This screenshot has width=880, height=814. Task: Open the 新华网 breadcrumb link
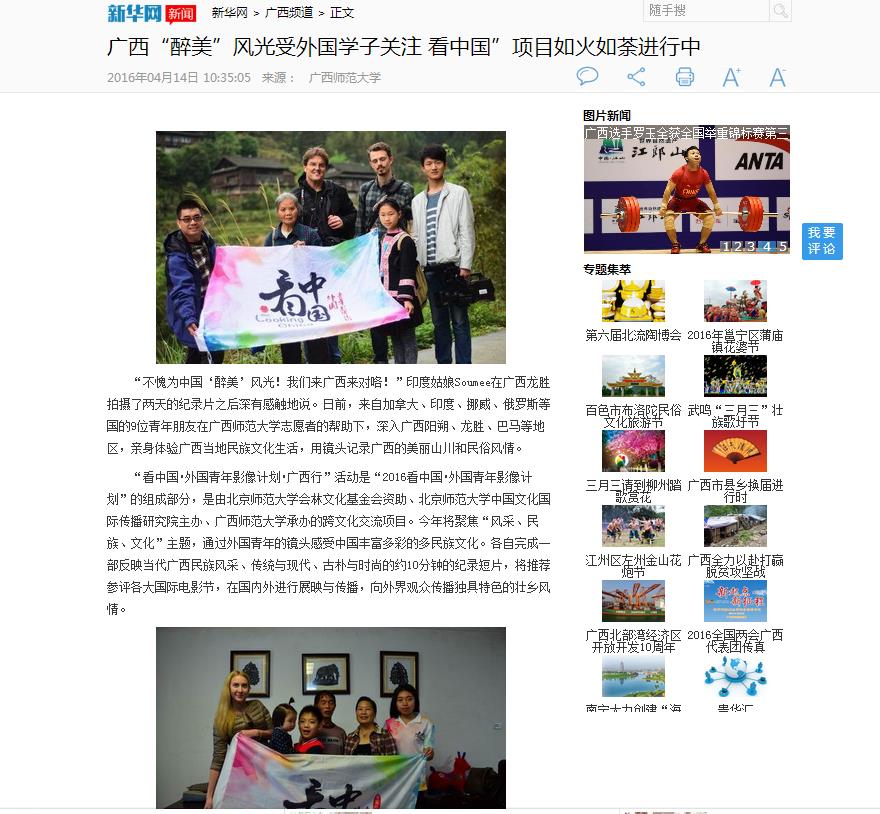tap(230, 13)
